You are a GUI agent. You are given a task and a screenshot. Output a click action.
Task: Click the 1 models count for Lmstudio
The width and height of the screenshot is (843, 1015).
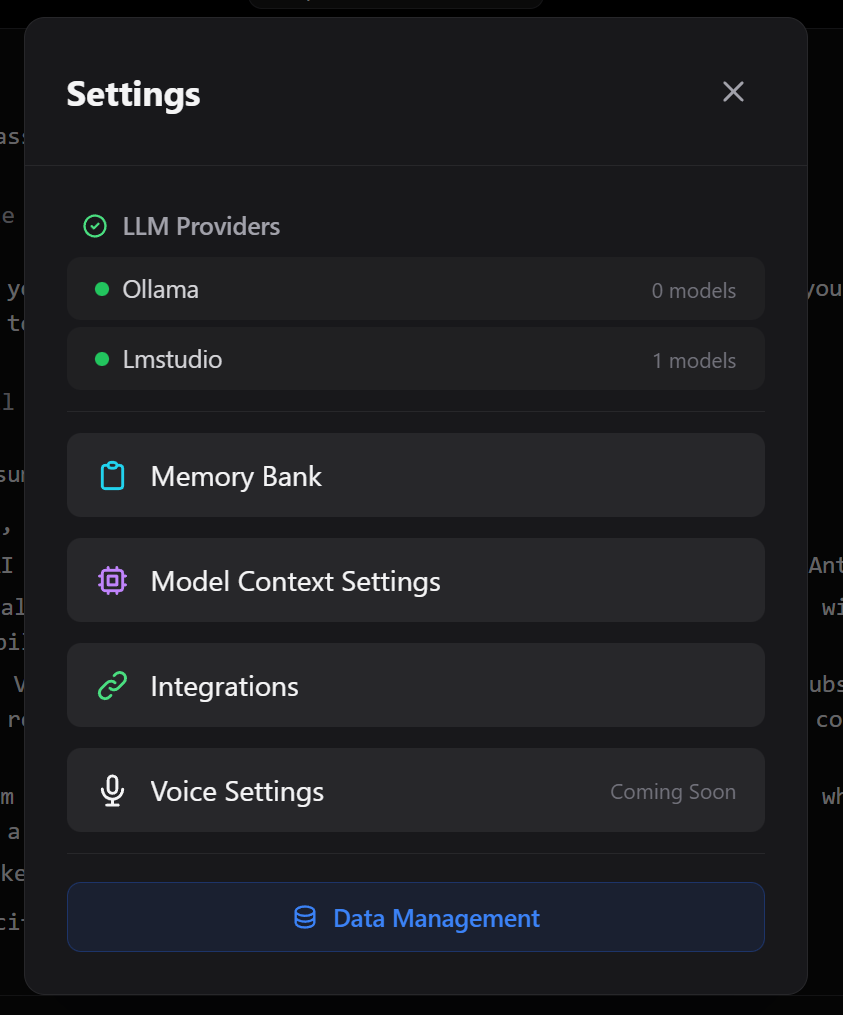[694, 360]
